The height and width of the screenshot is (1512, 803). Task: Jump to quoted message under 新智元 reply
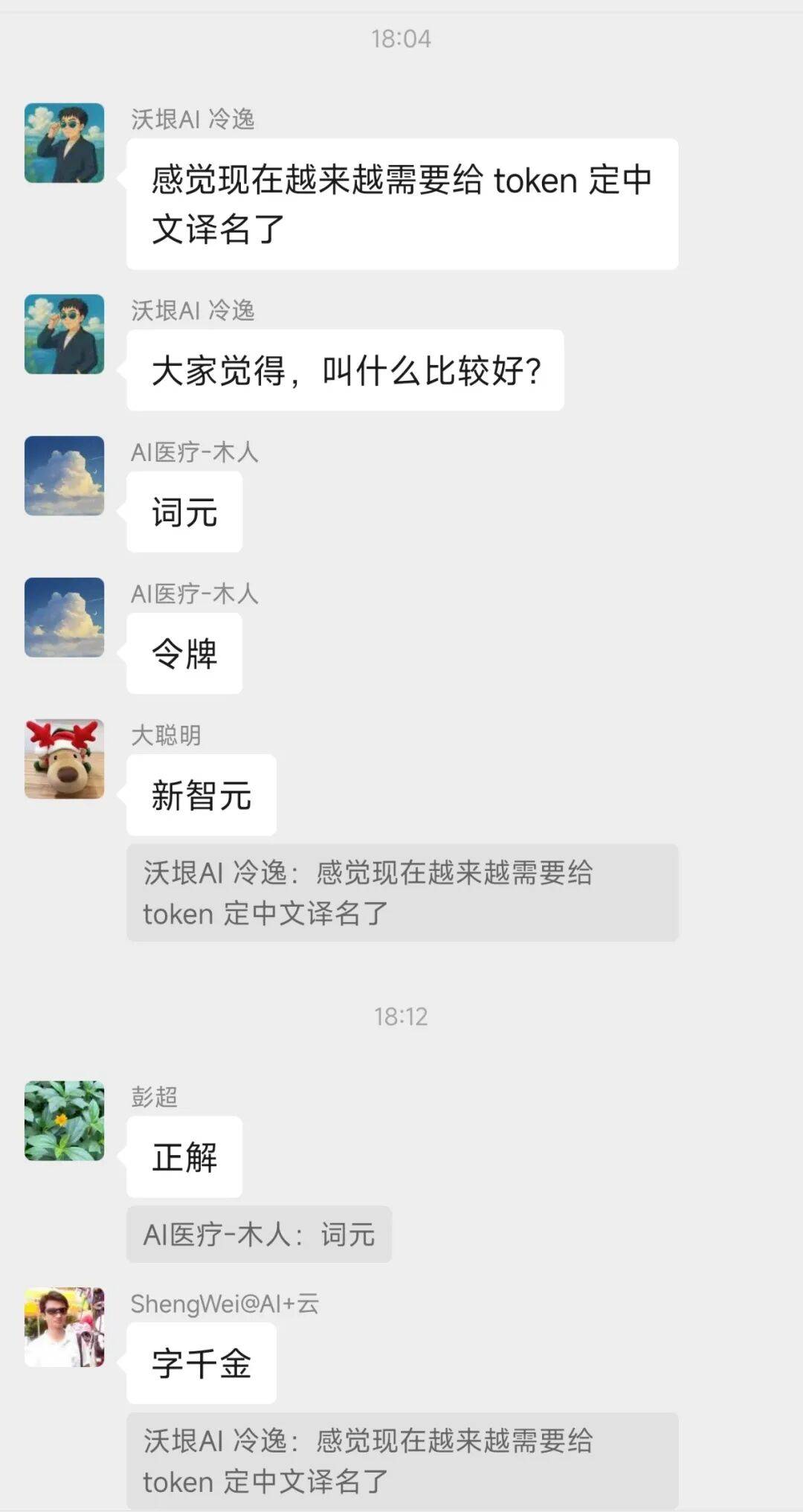(401, 892)
